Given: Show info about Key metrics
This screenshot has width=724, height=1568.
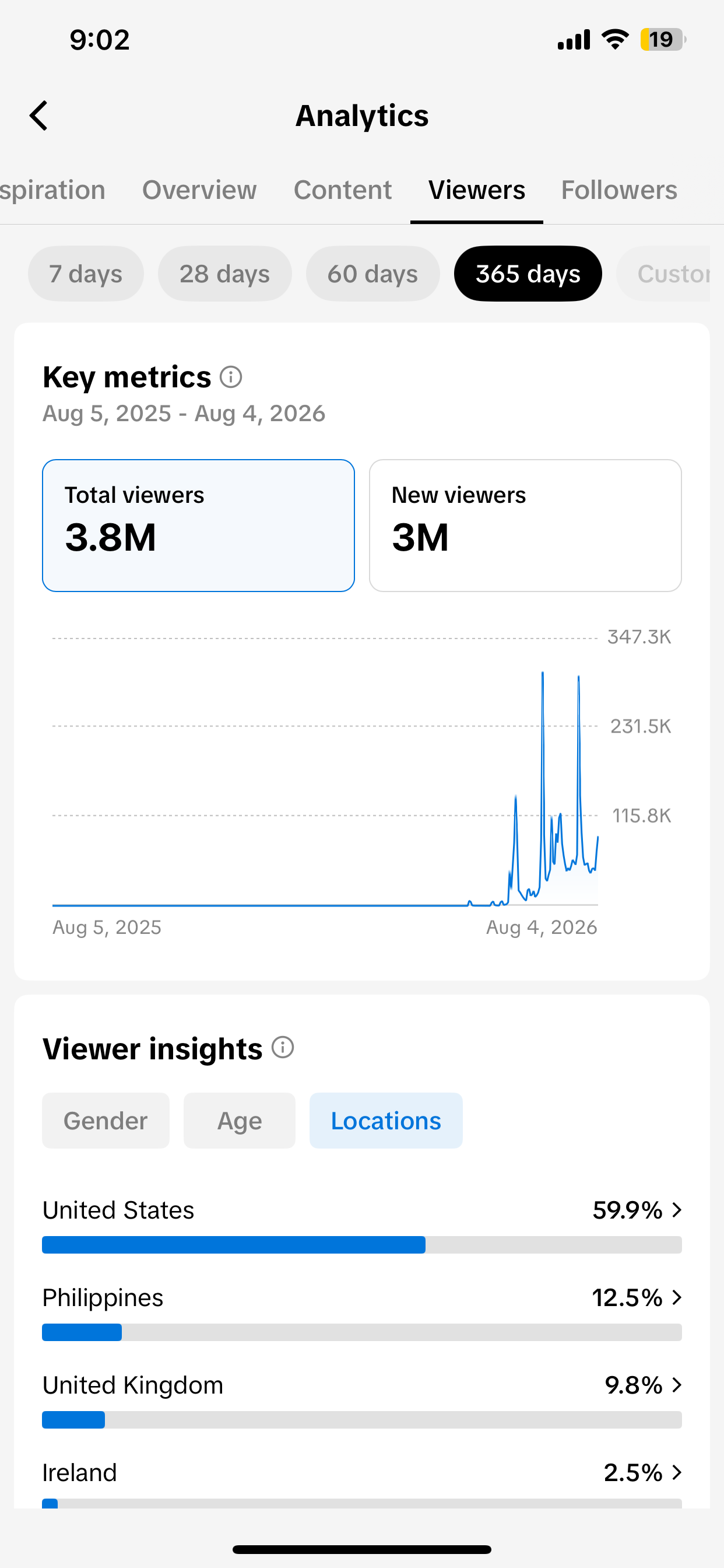Looking at the screenshot, I should 231,377.
